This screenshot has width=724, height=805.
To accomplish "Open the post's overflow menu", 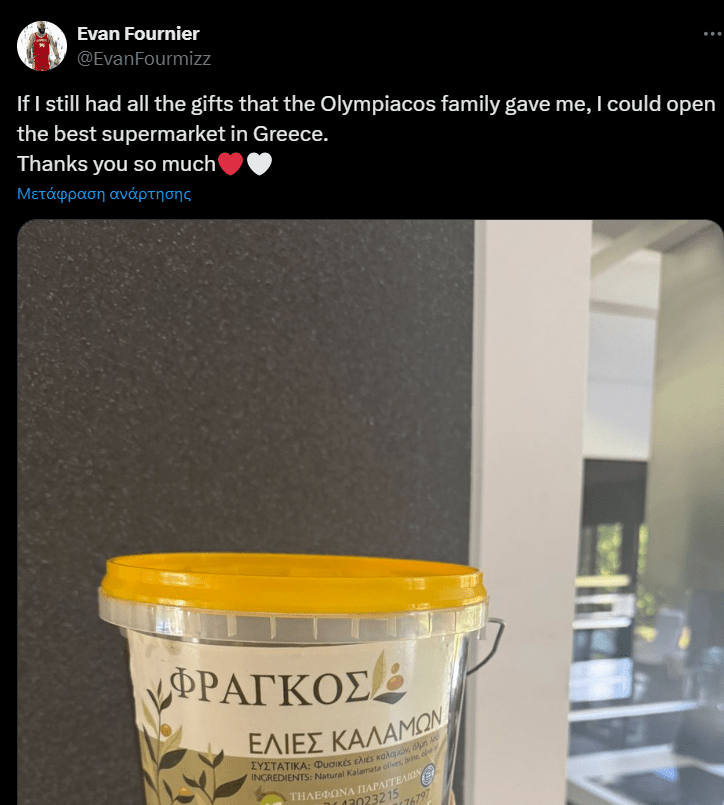I will (711, 34).
